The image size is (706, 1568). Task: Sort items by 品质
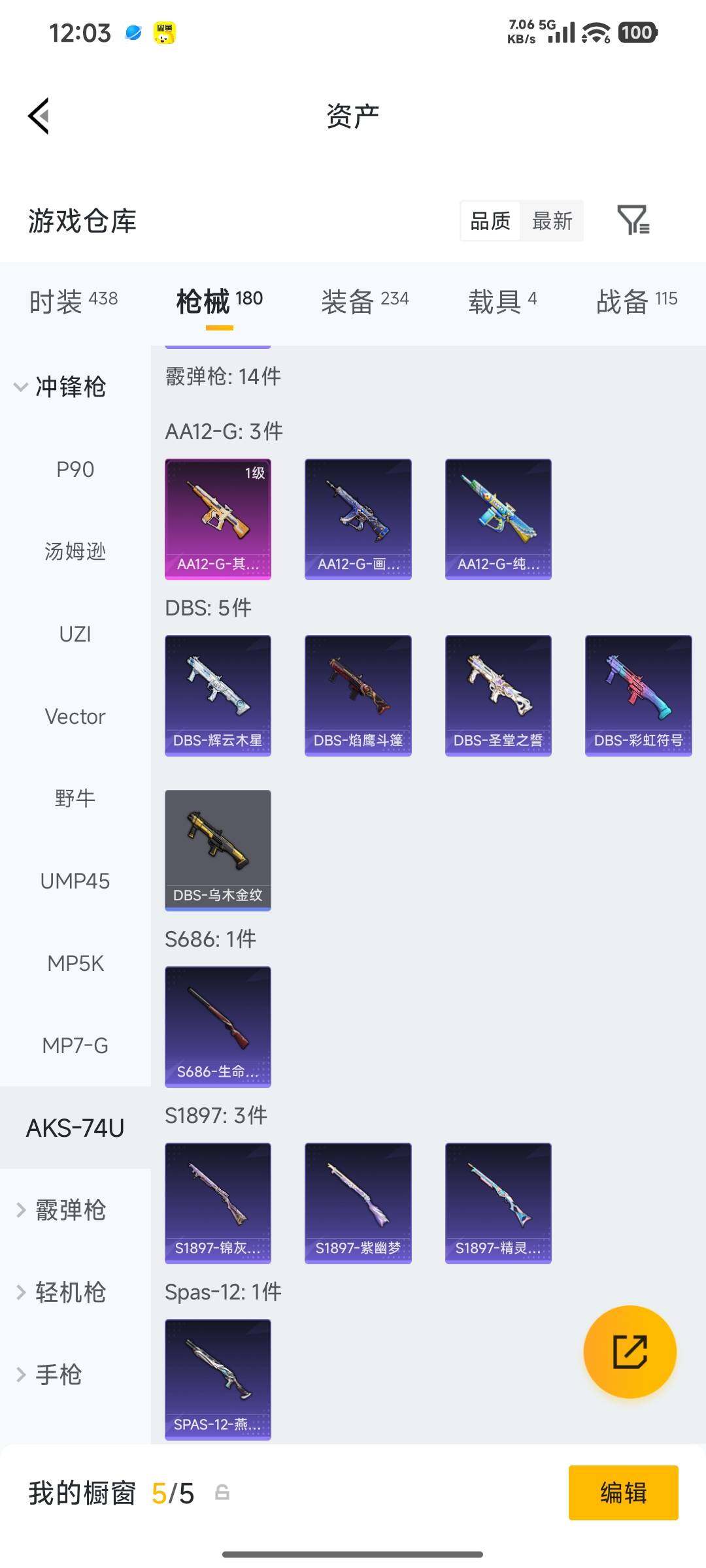click(490, 221)
